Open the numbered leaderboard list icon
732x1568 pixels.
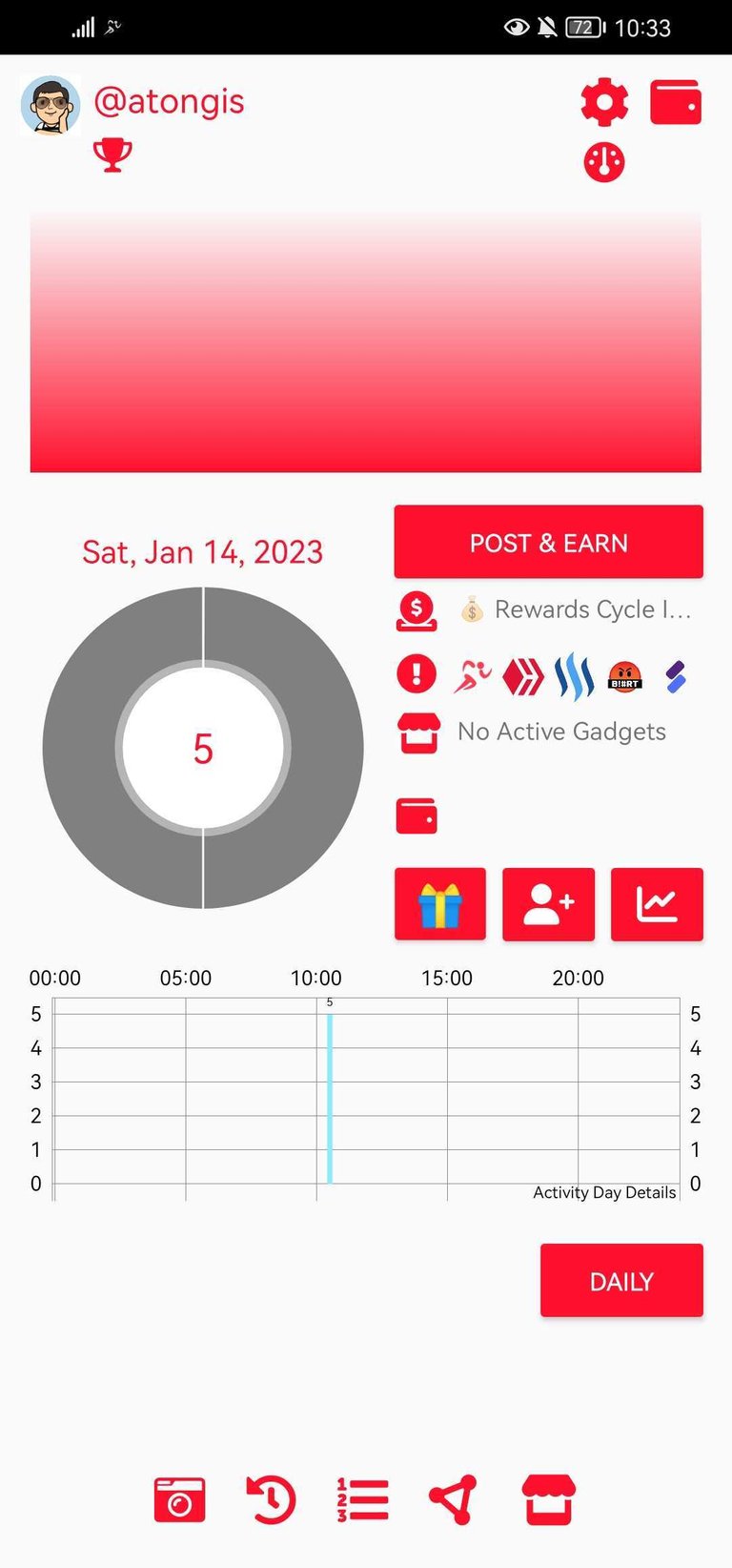tap(362, 1500)
